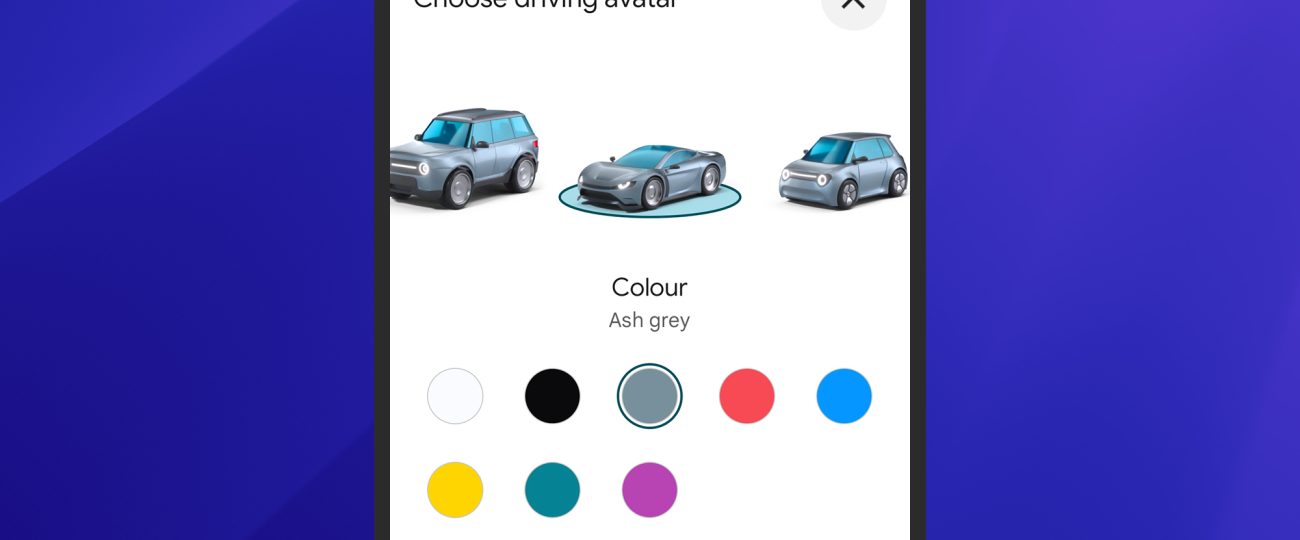Viewport: 1300px width, 540px height.
Task: Select the SUV avatar
Action: point(465,158)
